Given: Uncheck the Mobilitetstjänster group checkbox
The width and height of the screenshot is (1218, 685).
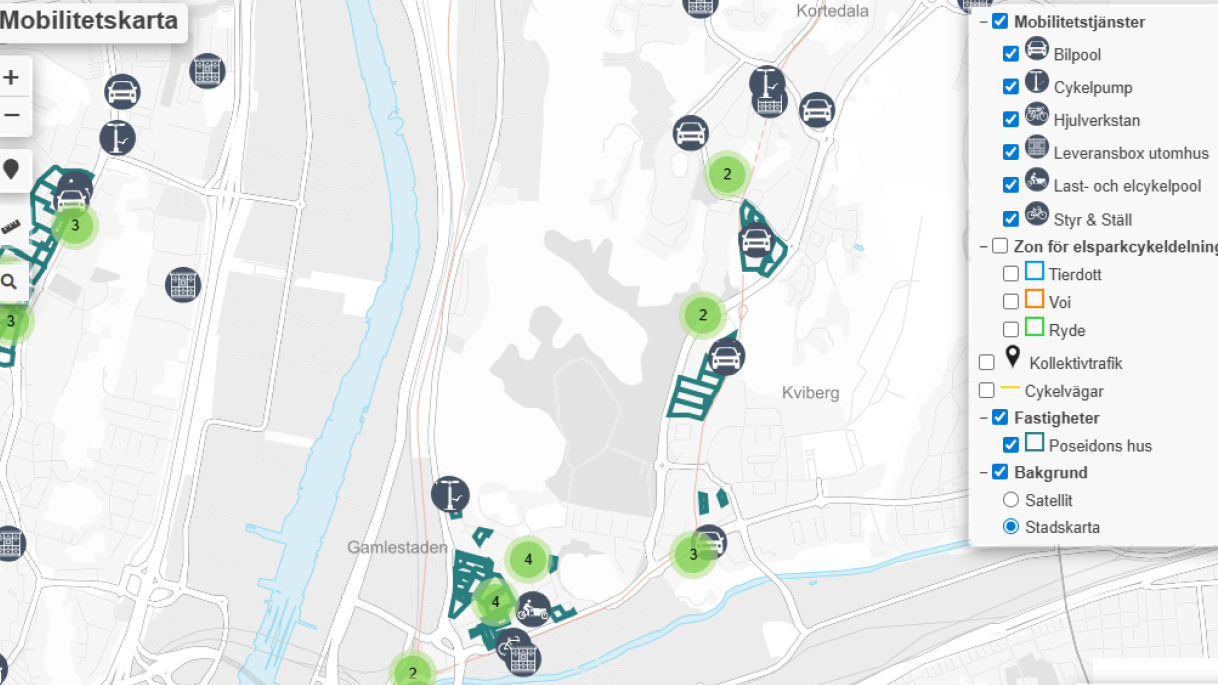Looking at the screenshot, I should (x=1000, y=22).
